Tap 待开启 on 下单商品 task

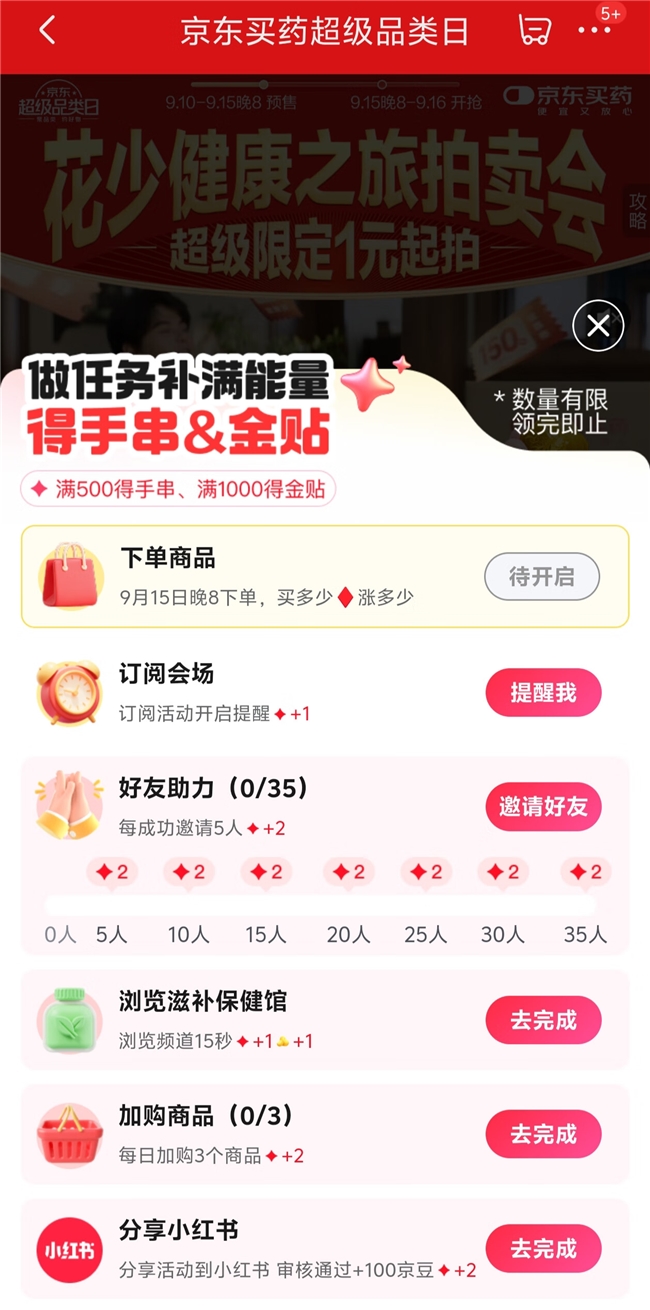(x=542, y=577)
